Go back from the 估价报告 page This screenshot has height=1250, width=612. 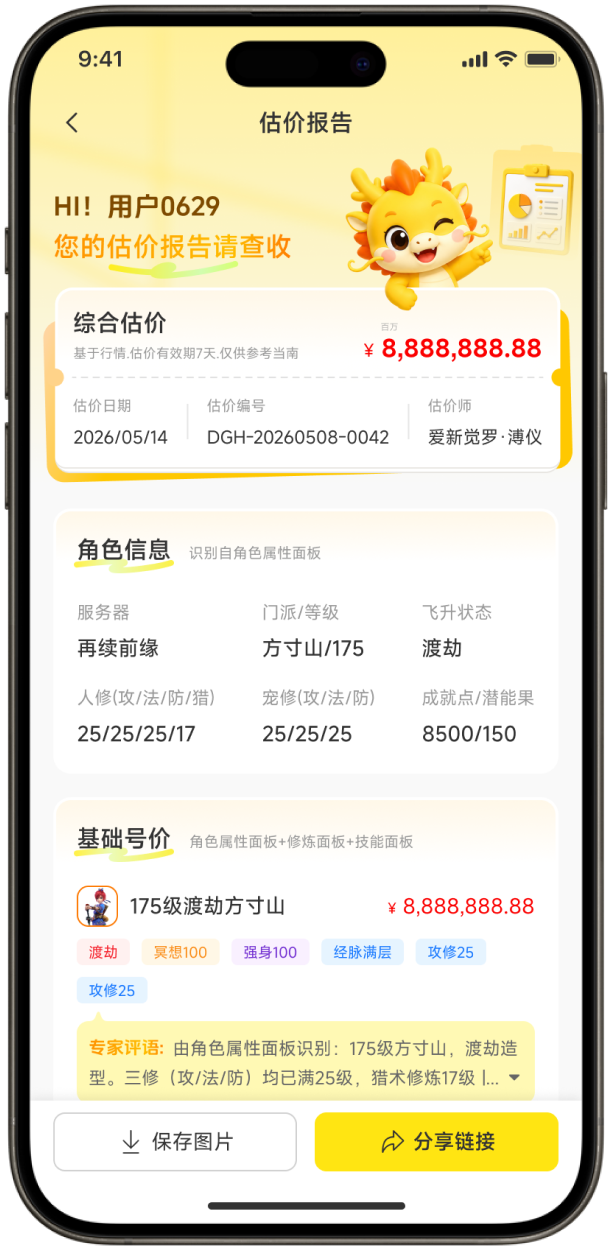(x=72, y=123)
